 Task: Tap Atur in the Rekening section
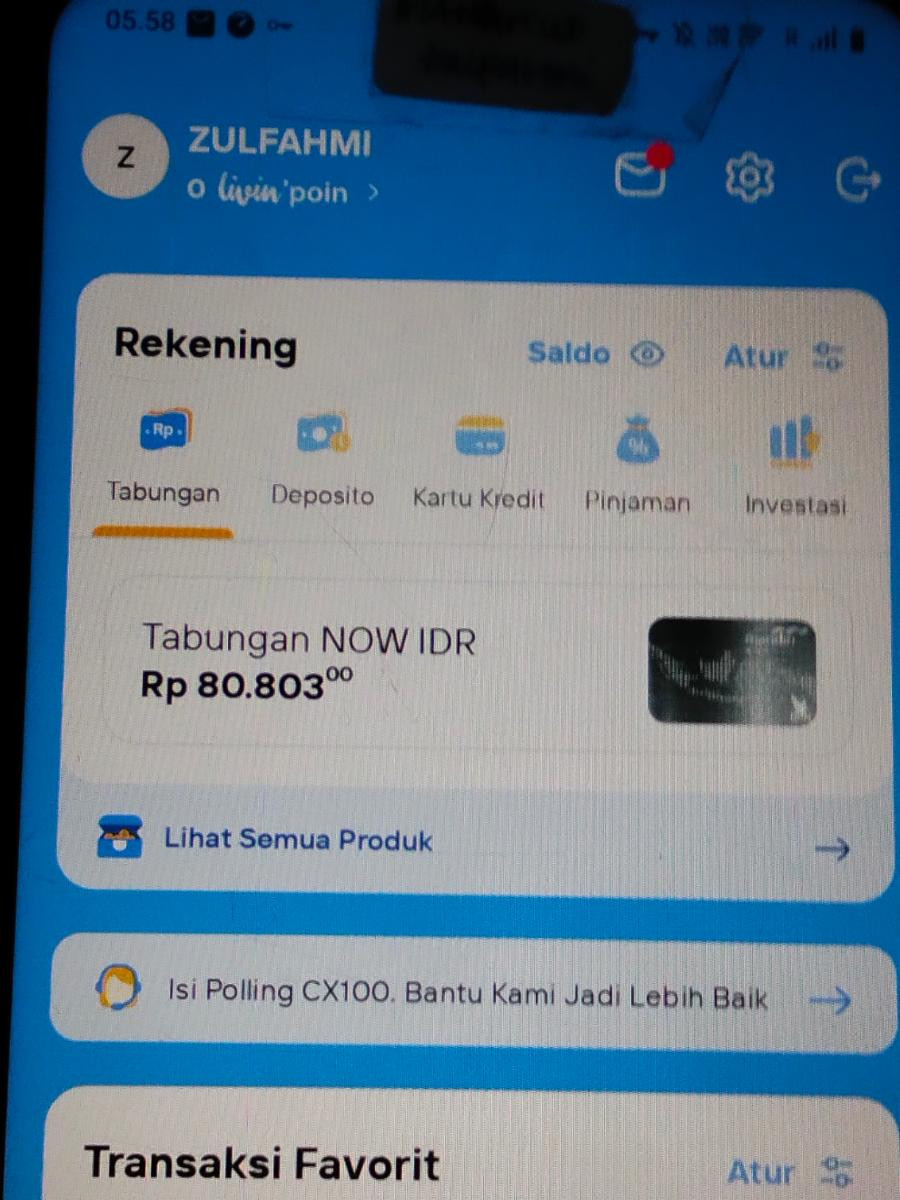click(785, 356)
